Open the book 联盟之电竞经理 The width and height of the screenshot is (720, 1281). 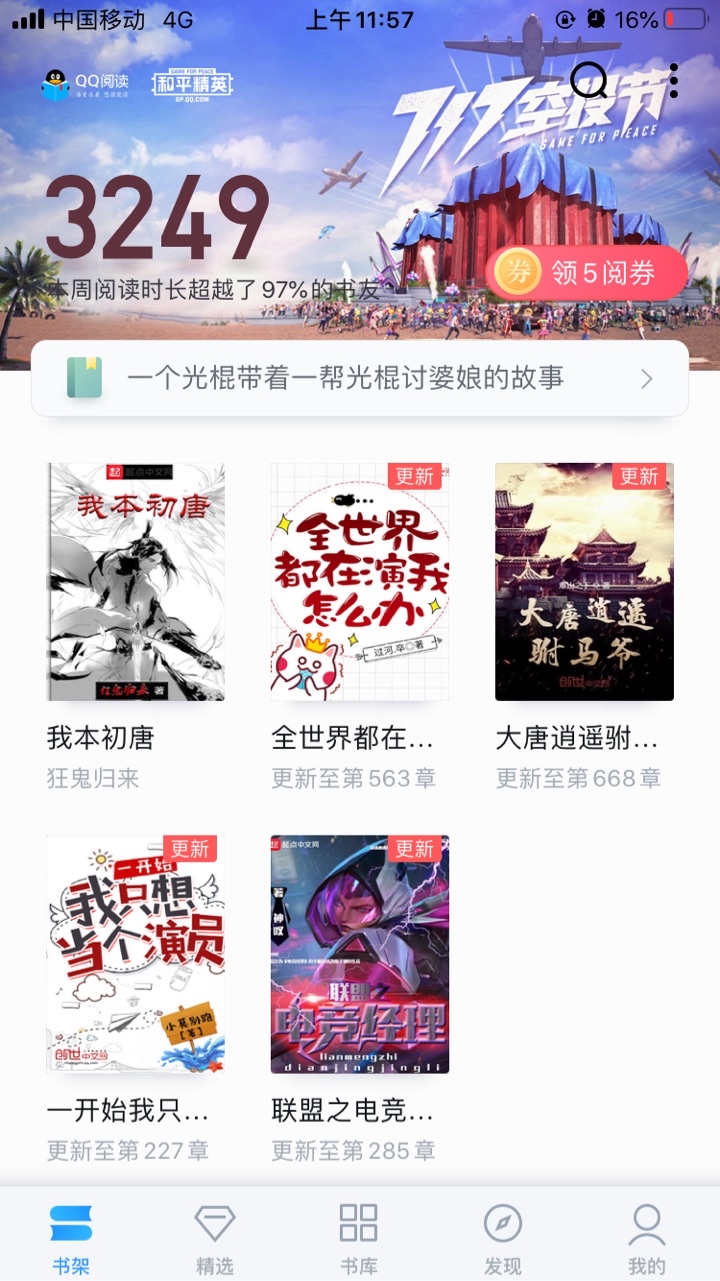click(360, 954)
